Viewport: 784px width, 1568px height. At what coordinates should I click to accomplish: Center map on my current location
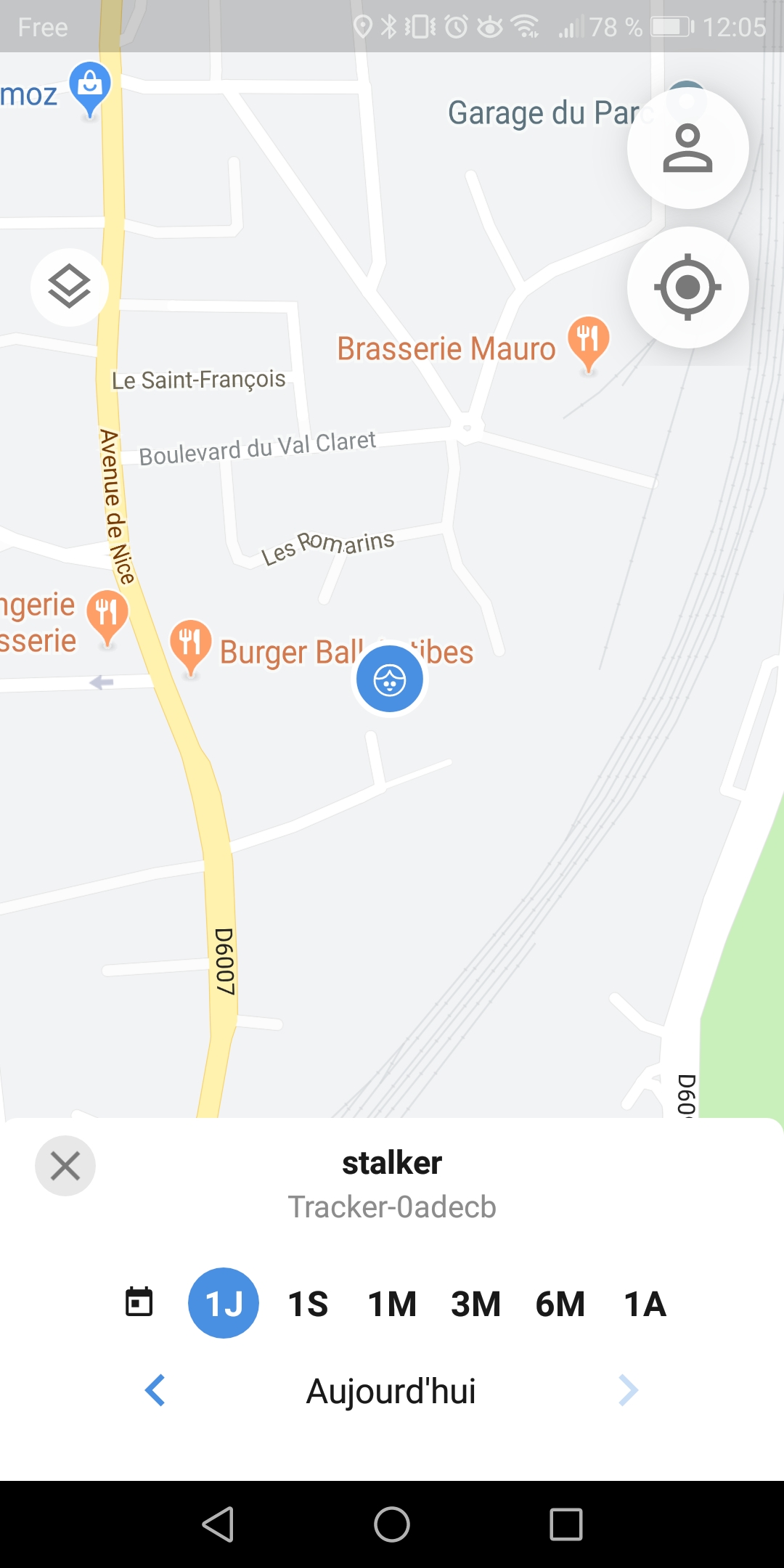coord(687,287)
